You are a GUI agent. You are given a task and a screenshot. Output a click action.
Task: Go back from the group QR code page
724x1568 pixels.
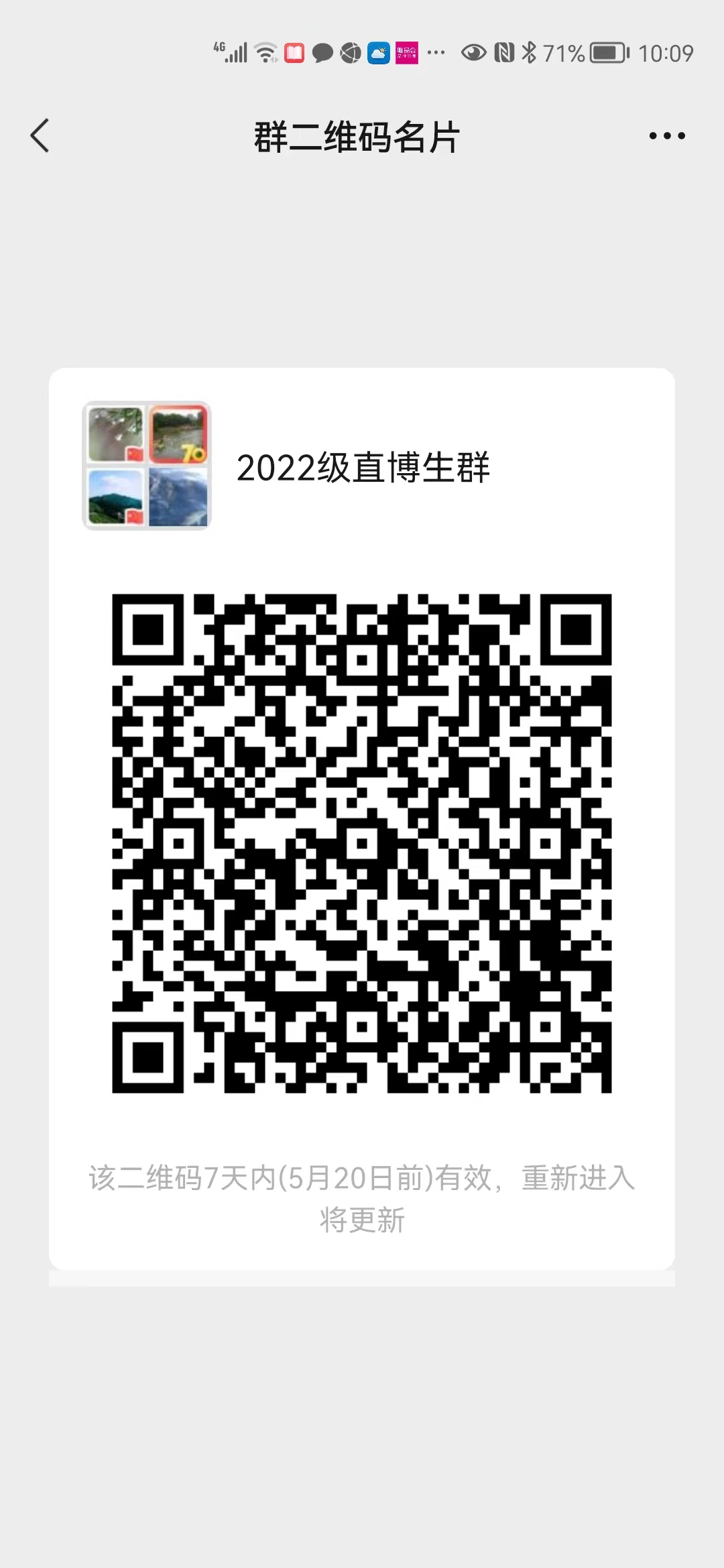[40, 136]
